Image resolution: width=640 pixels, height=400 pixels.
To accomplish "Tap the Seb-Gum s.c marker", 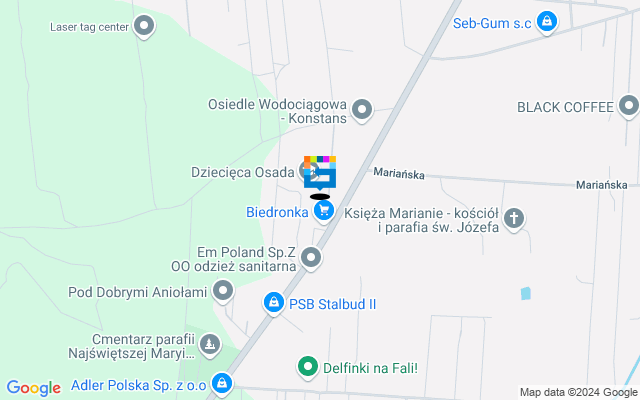I will point(546,21).
